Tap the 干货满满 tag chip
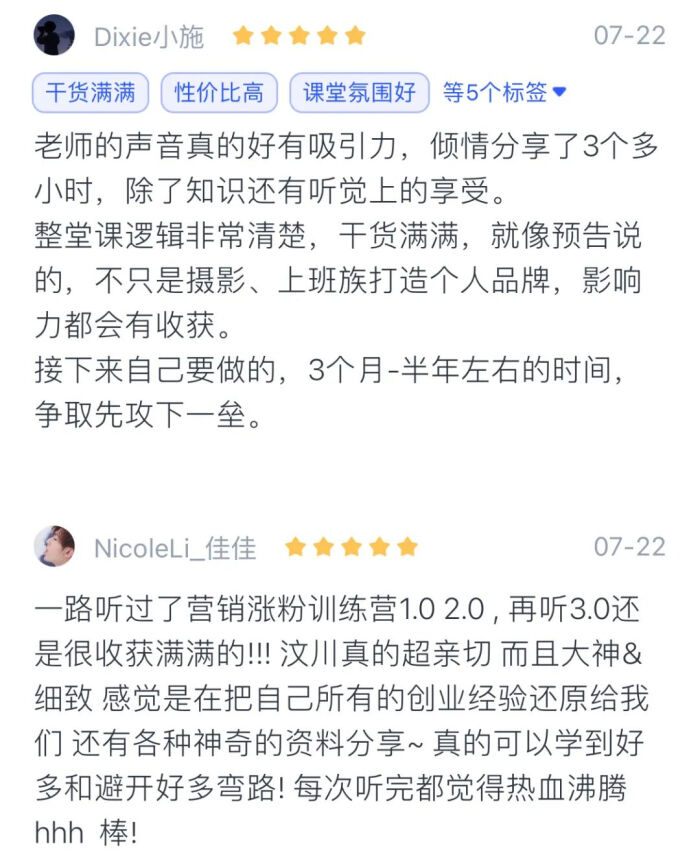The width and height of the screenshot is (700, 866). (x=91, y=93)
